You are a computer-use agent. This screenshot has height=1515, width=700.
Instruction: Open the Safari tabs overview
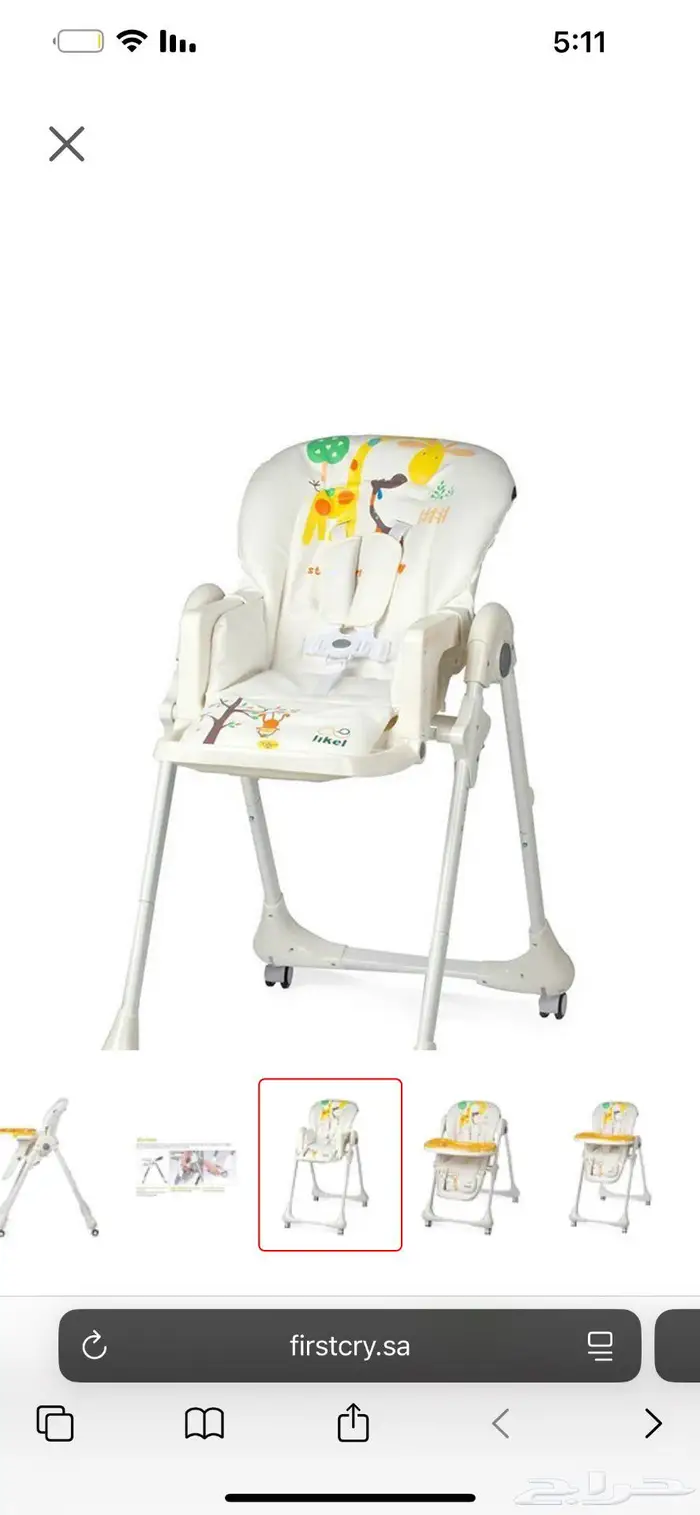click(x=55, y=1423)
